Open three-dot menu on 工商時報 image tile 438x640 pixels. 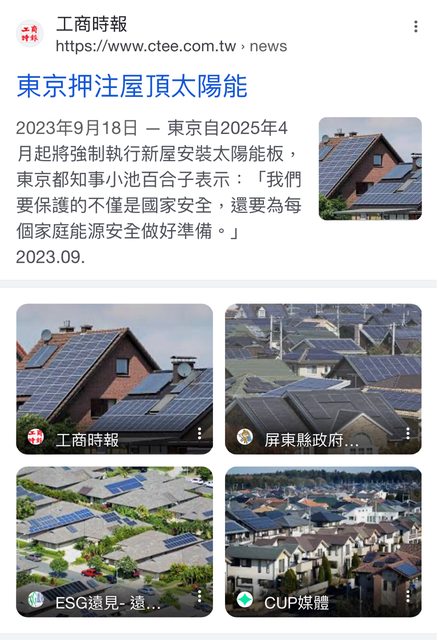tap(199, 433)
